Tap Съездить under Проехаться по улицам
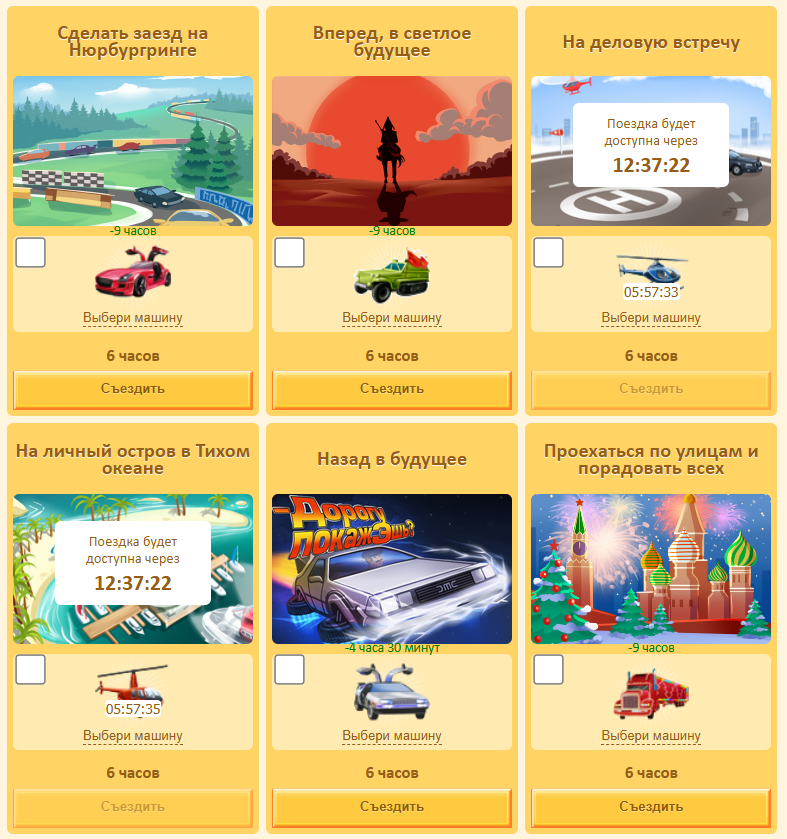Viewport: 787px width, 839px height. [651, 807]
